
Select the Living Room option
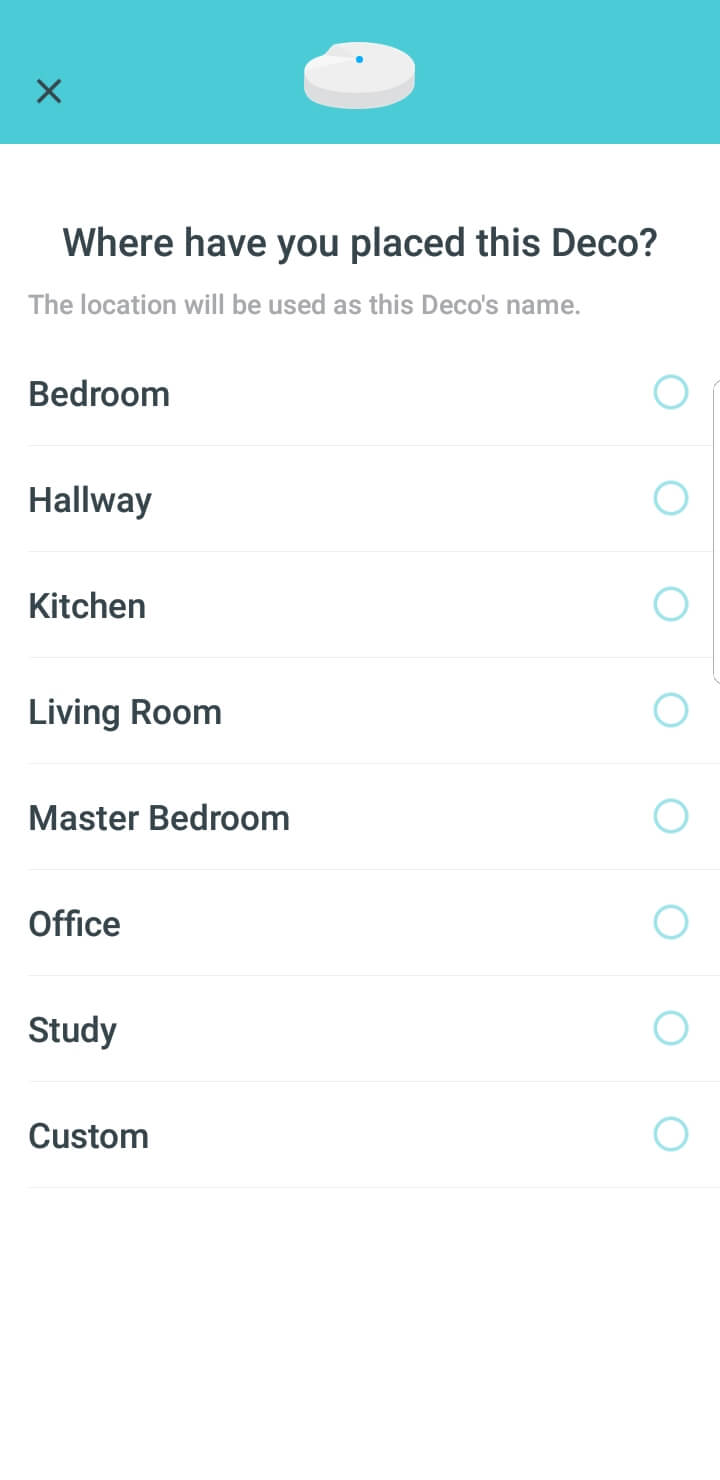tap(670, 711)
